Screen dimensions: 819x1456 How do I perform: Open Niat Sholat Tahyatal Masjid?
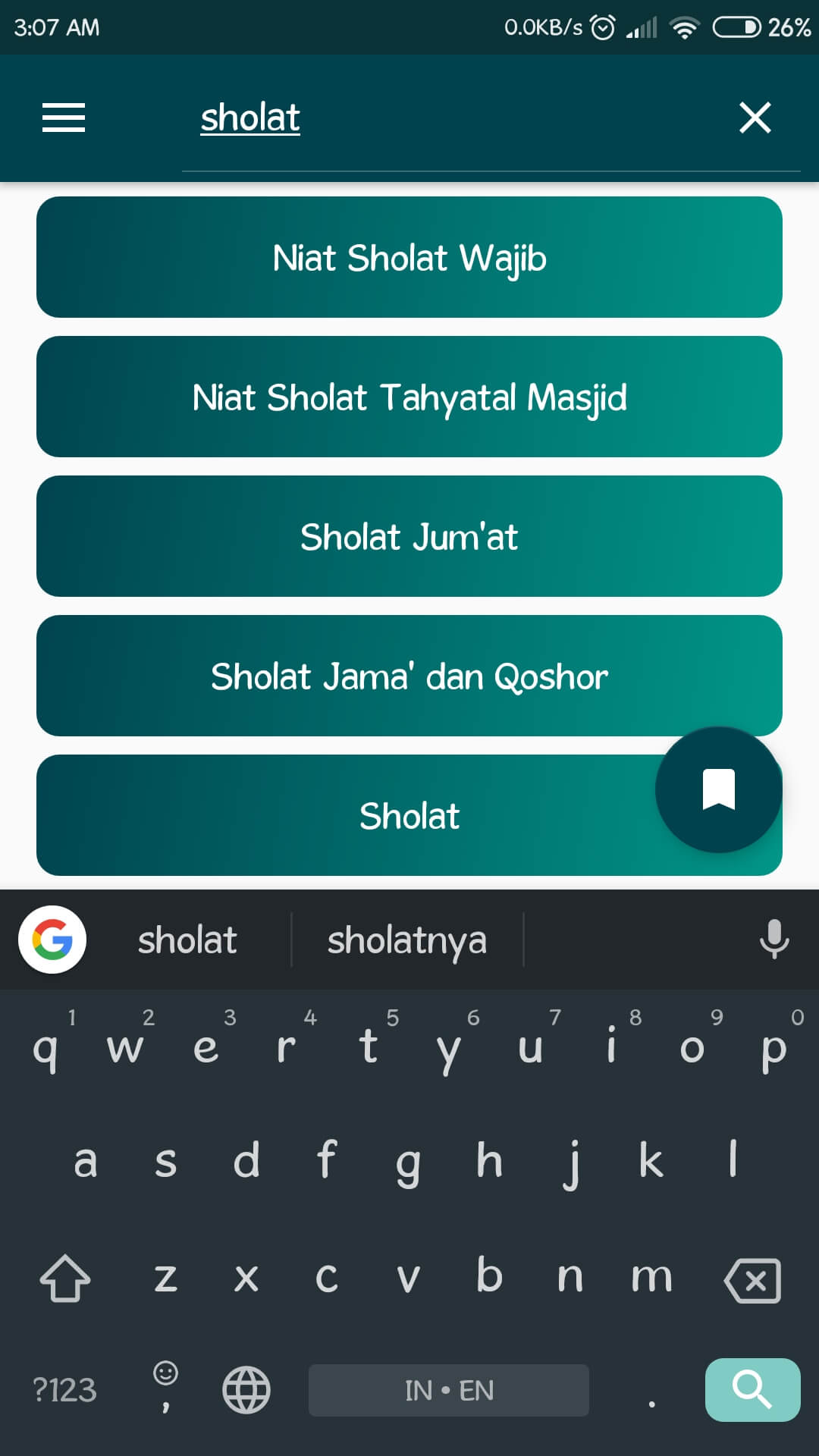[409, 397]
